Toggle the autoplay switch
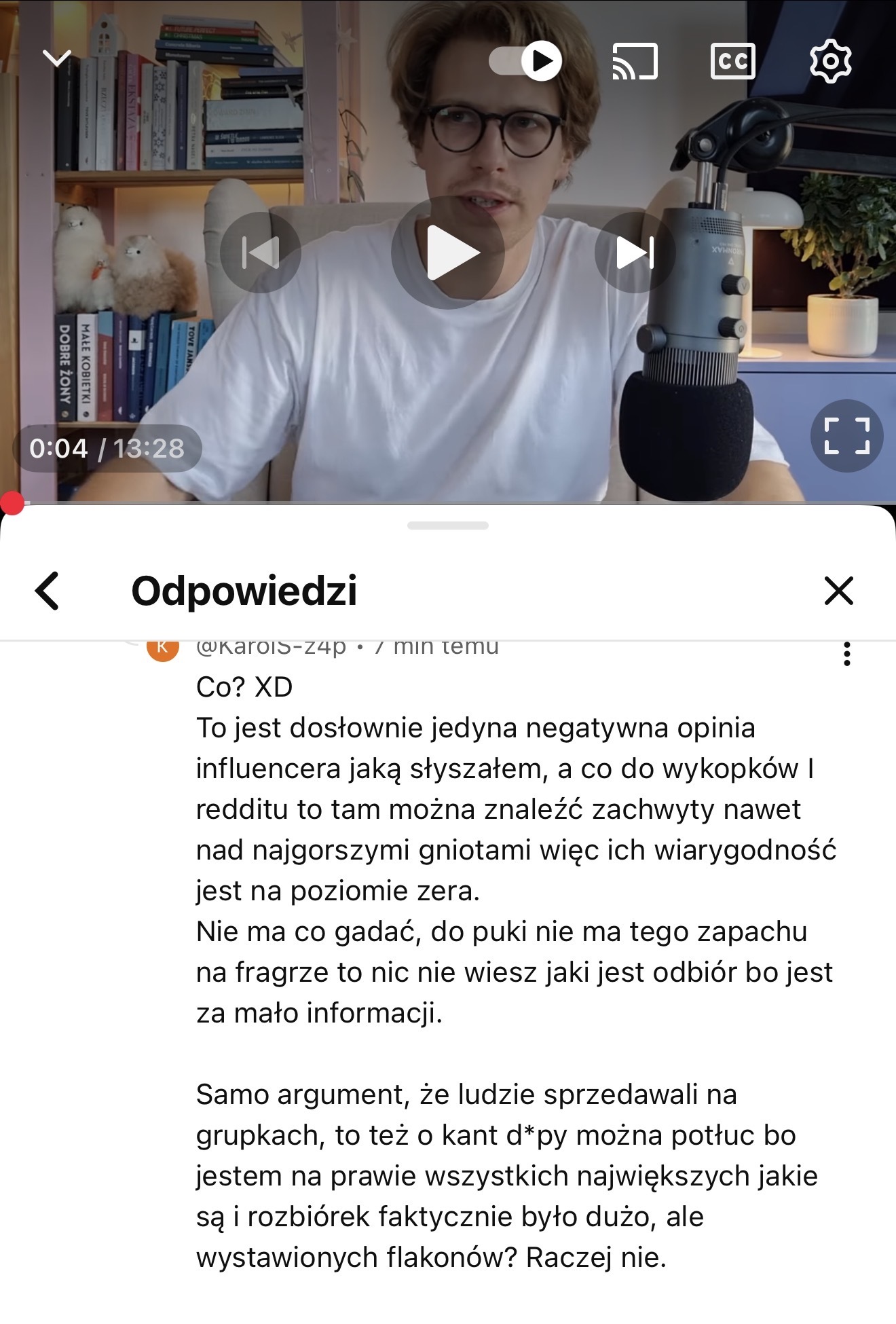The image size is (896, 1324). pyautogui.click(x=526, y=61)
